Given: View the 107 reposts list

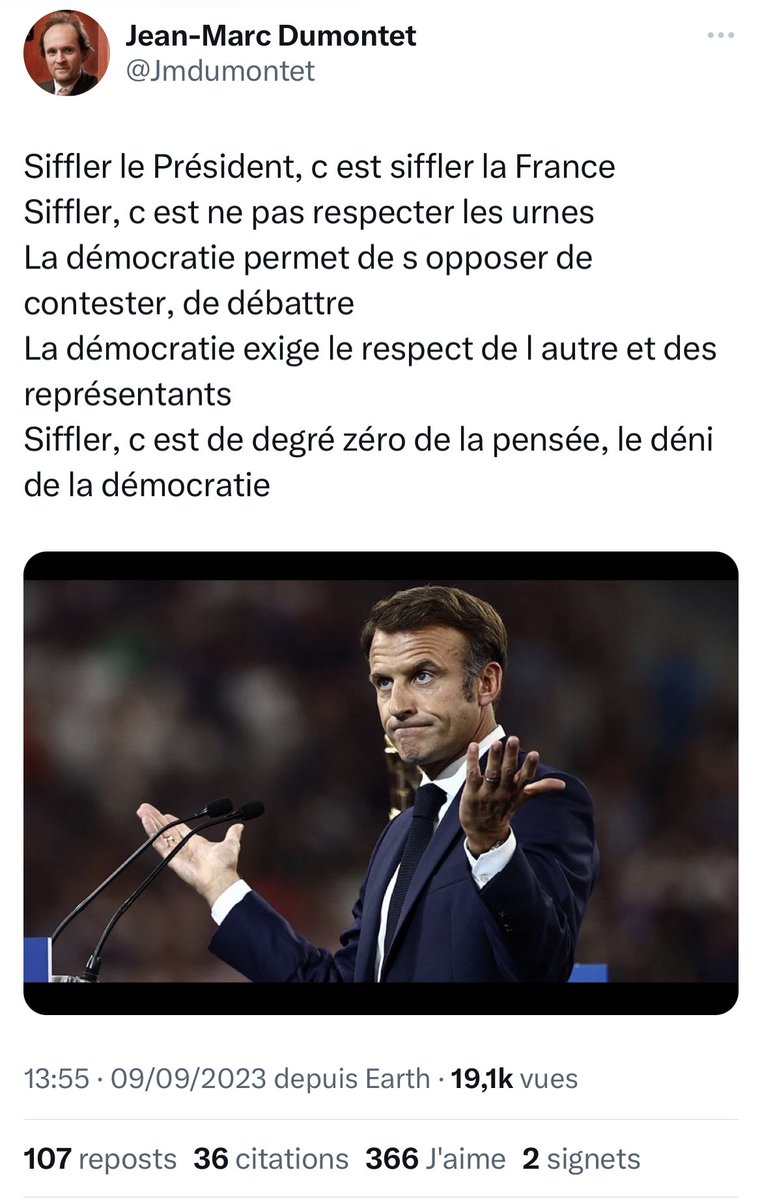Looking at the screenshot, I should click(x=100, y=1159).
